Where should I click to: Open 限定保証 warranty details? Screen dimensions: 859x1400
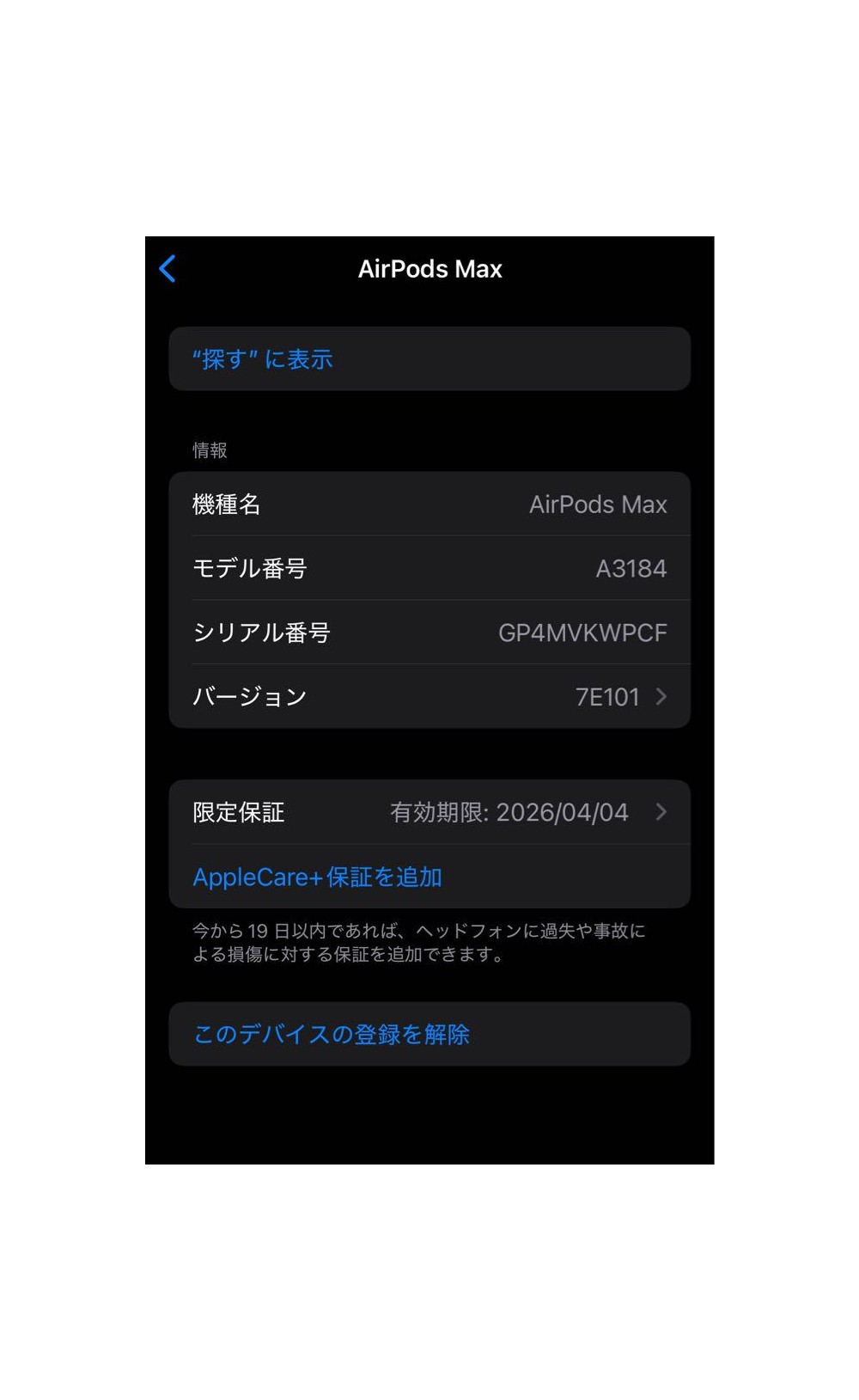tap(429, 812)
